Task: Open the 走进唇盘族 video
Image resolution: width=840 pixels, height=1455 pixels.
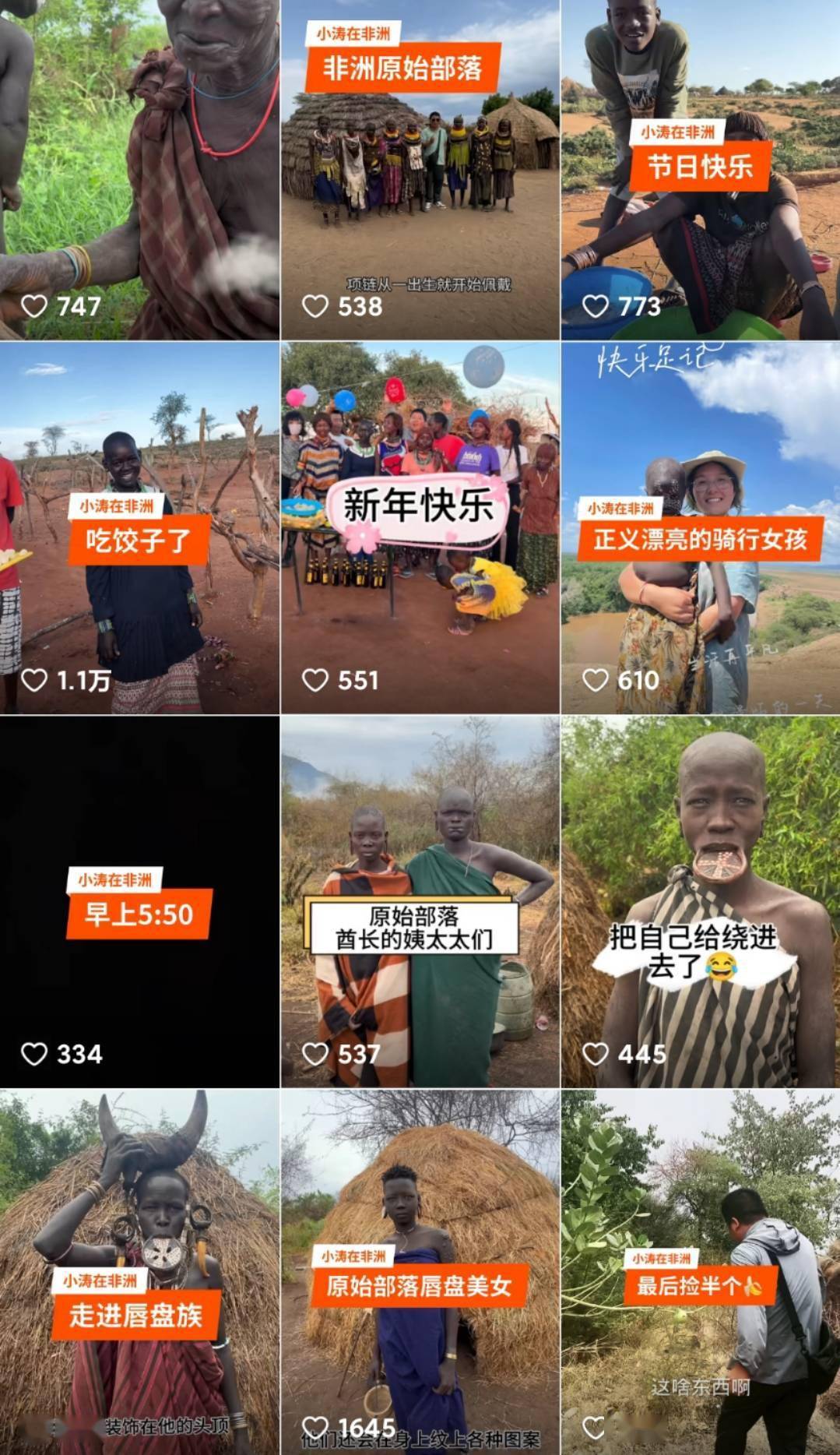Action: pyautogui.click(x=139, y=1270)
